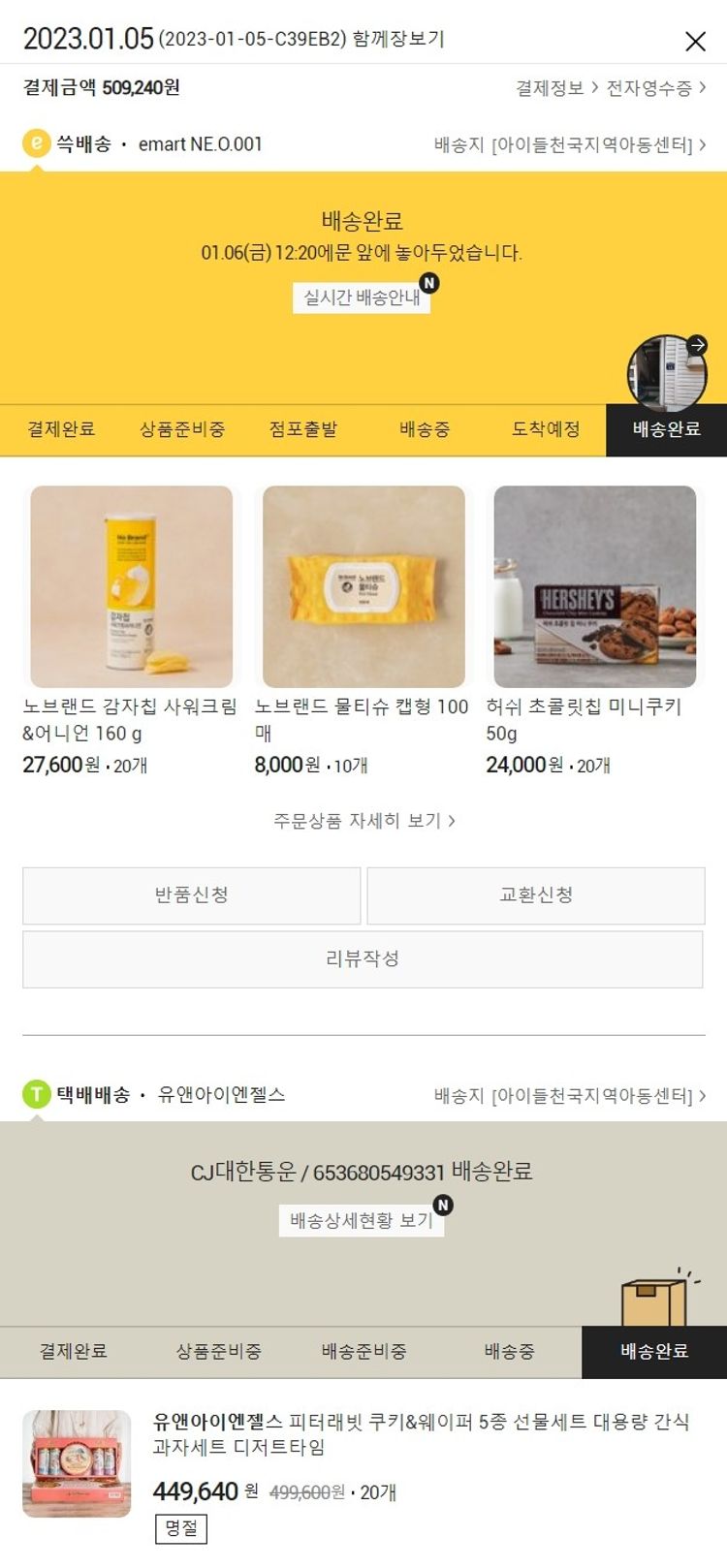This screenshot has height=1568, width=727.
Task: Write a review via 리뷰작성
Action: click(x=363, y=959)
